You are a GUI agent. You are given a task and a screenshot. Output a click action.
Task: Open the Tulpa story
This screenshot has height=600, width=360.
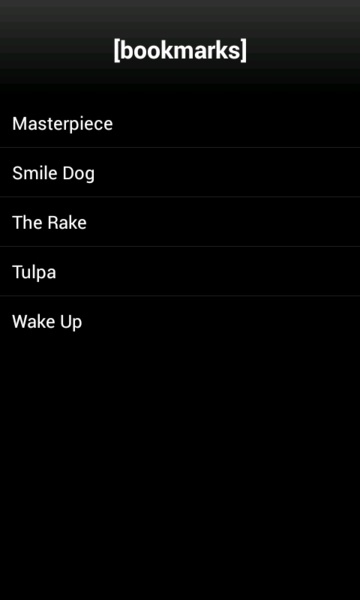(x=180, y=271)
